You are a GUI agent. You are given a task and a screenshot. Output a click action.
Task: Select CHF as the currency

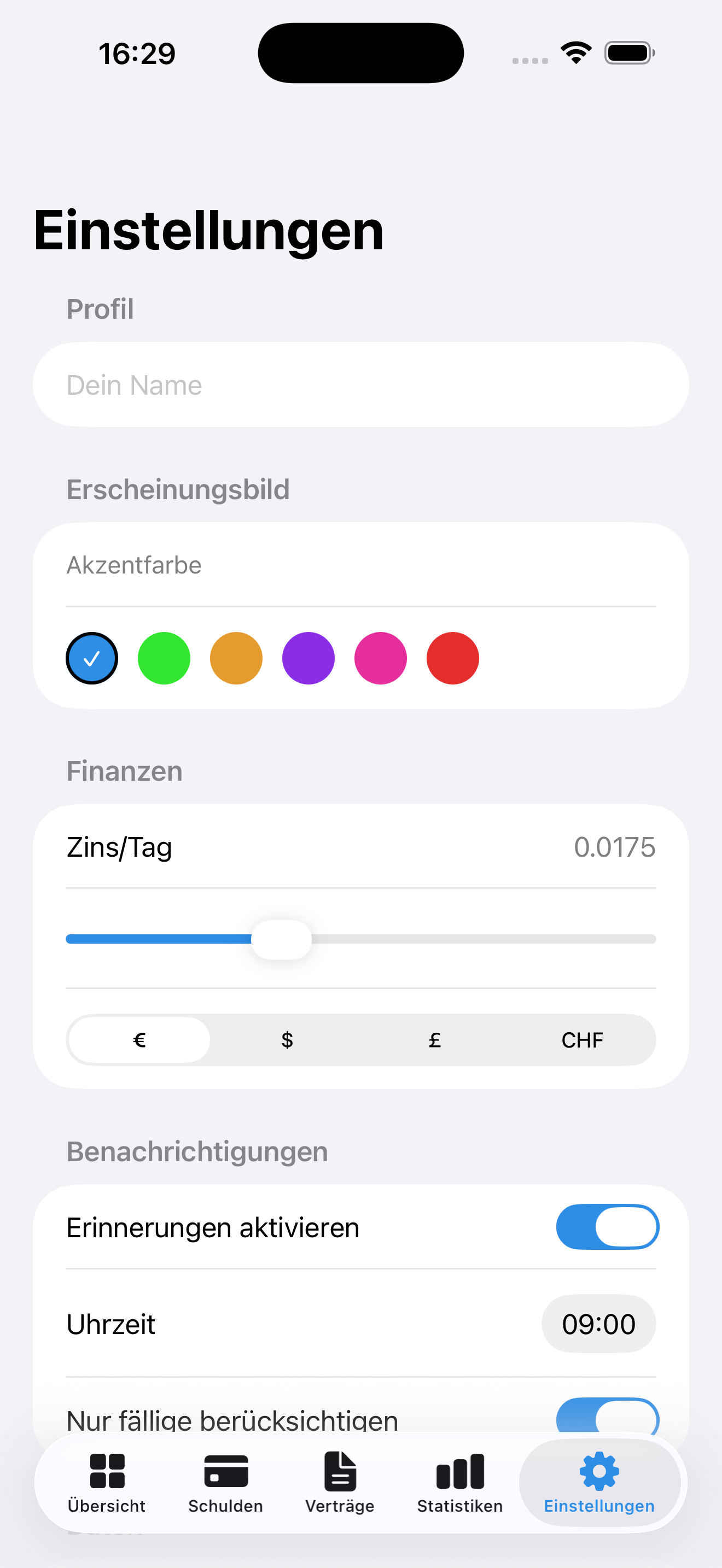(582, 1040)
